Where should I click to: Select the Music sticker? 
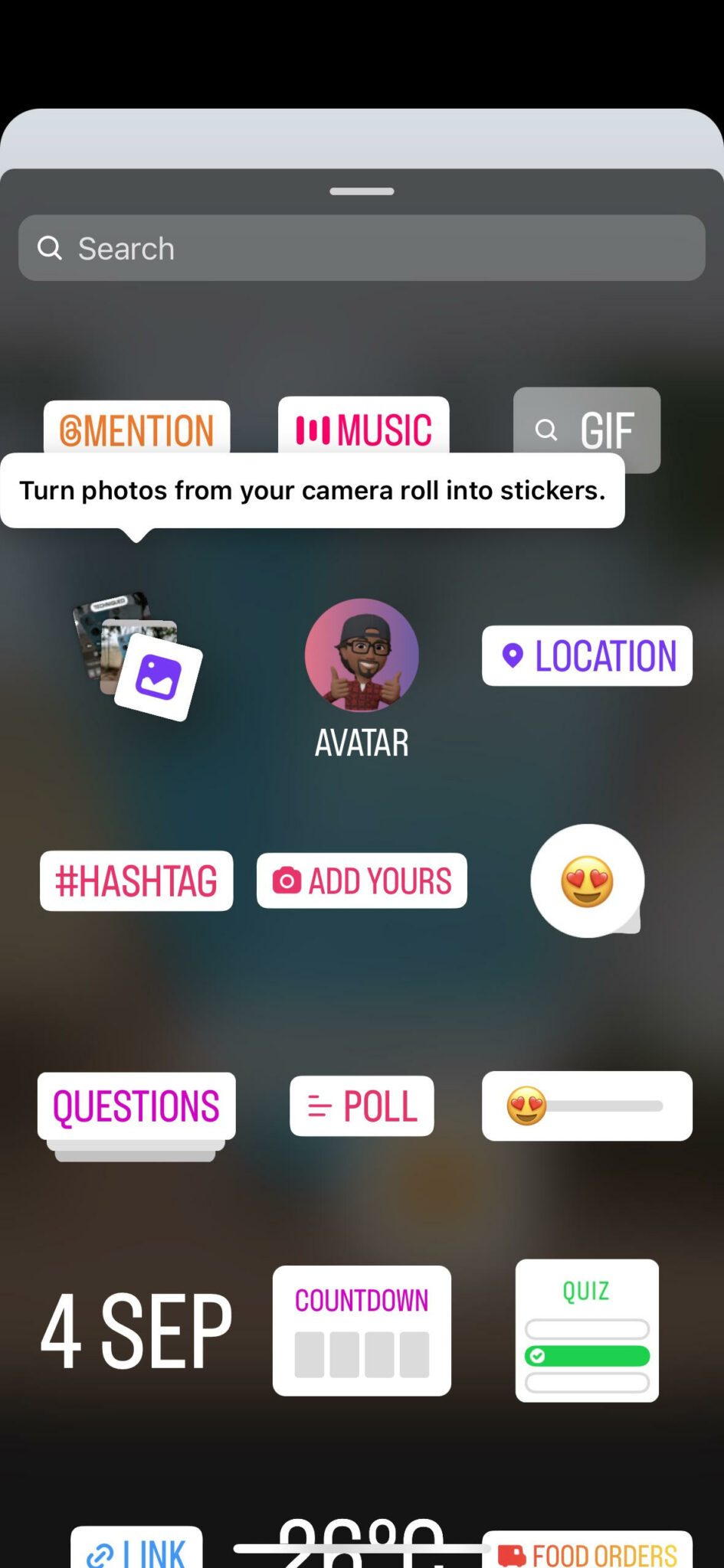tap(363, 426)
